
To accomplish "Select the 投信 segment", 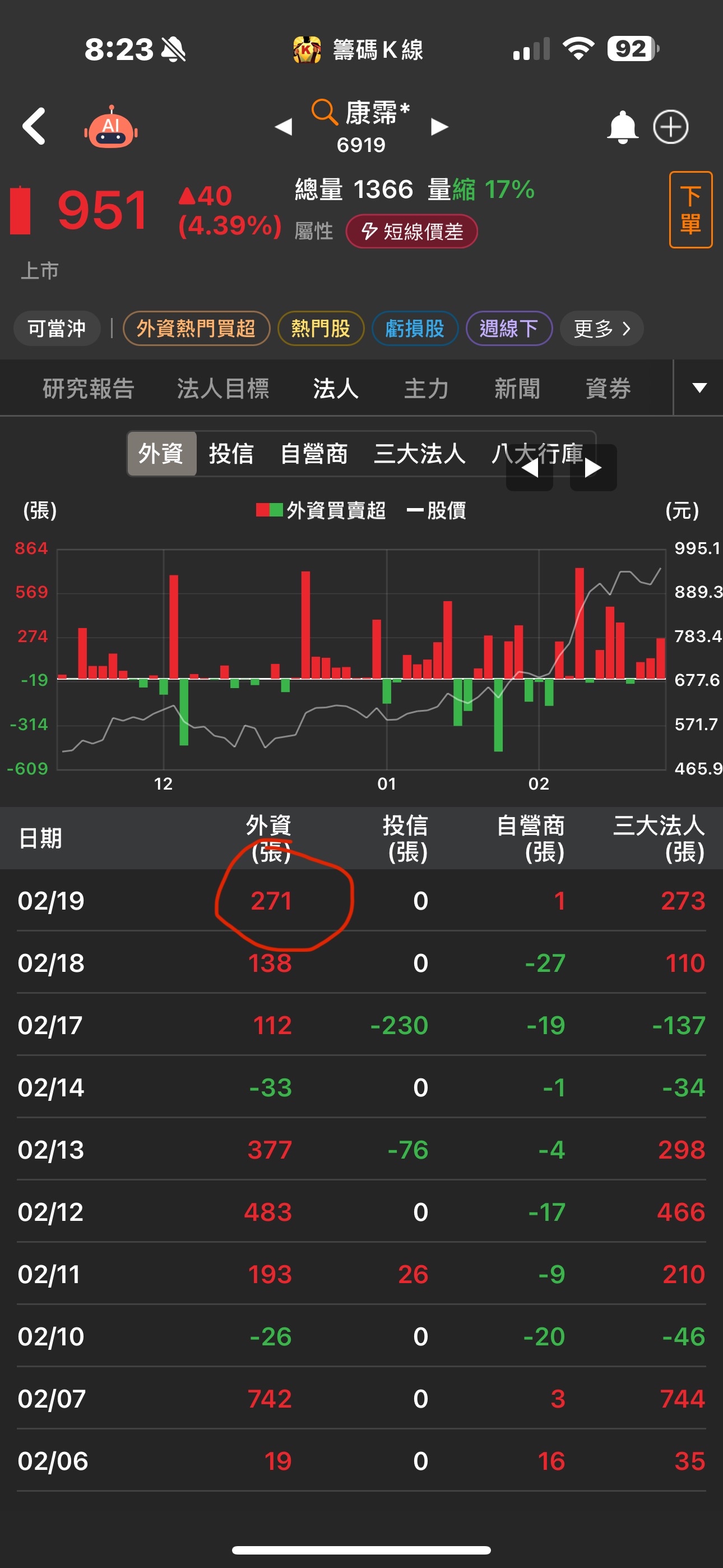I will click(x=231, y=454).
